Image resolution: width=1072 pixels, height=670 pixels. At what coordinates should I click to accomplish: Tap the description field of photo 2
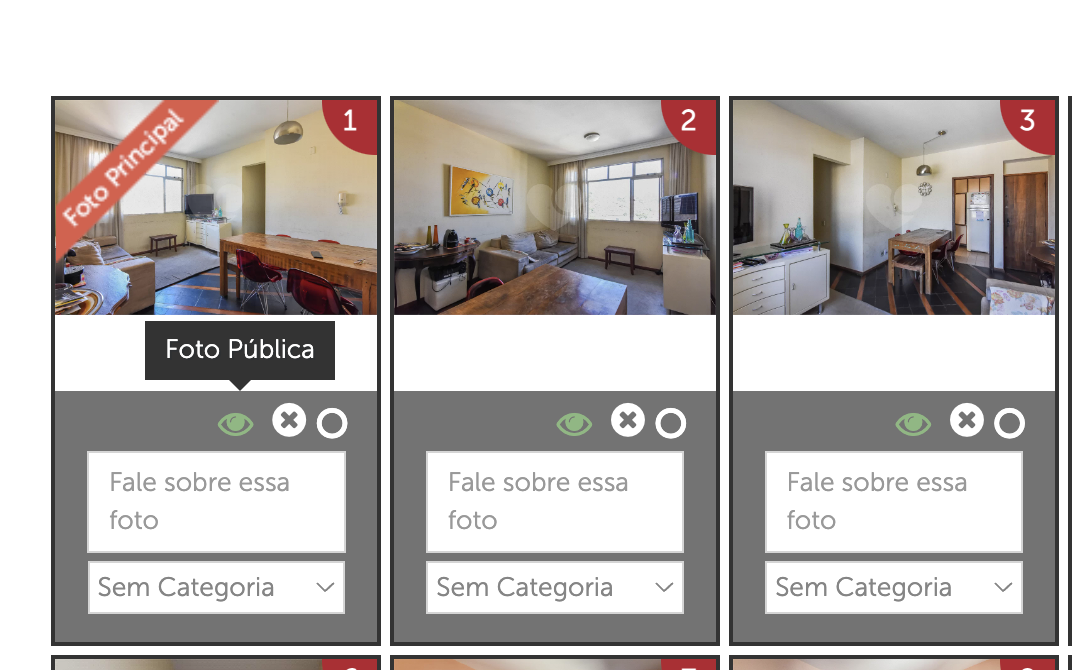(x=555, y=501)
